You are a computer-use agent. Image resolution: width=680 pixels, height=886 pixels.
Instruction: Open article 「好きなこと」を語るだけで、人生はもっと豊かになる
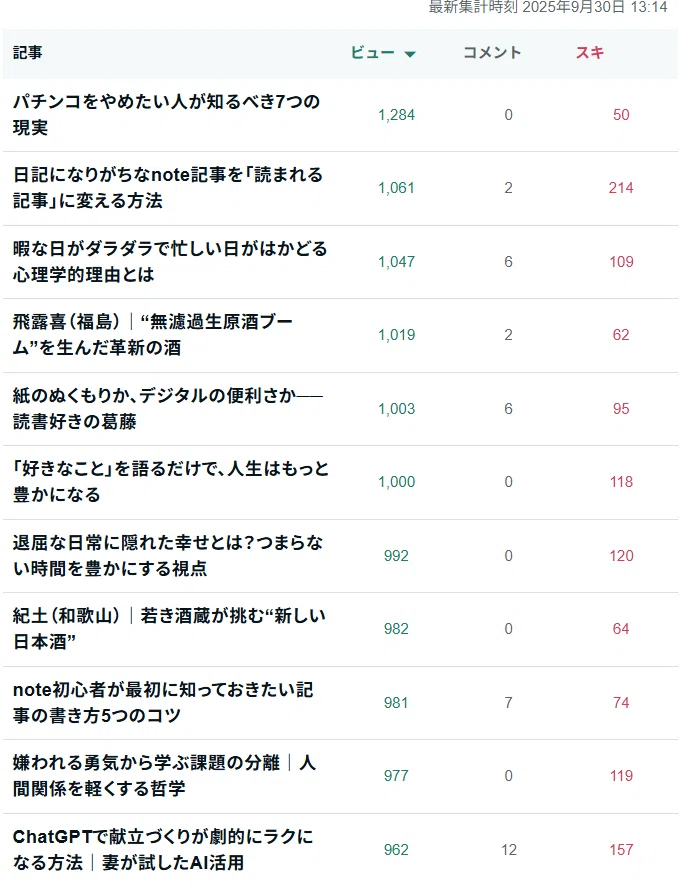tap(171, 481)
